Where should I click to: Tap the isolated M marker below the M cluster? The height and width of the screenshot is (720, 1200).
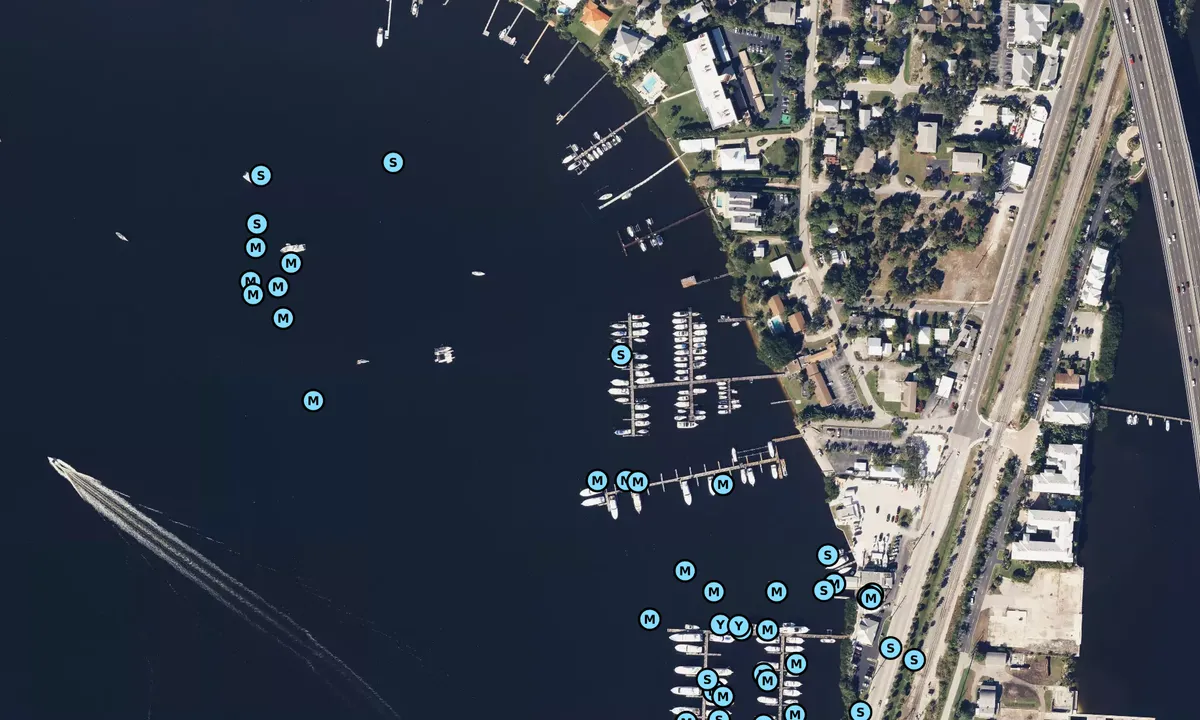[313, 400]
